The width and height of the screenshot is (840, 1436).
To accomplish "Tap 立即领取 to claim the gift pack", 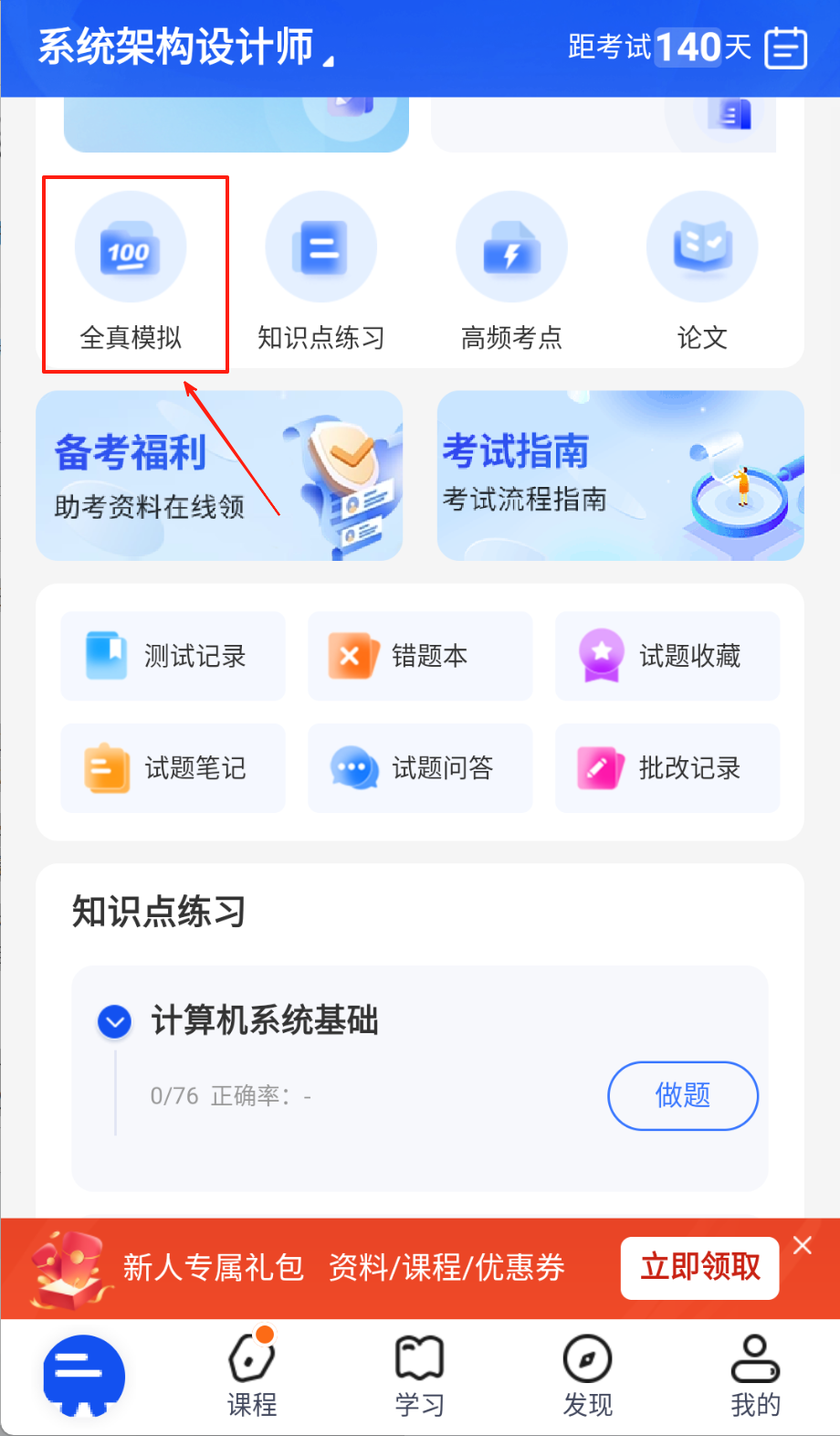I will (699, 1267).
